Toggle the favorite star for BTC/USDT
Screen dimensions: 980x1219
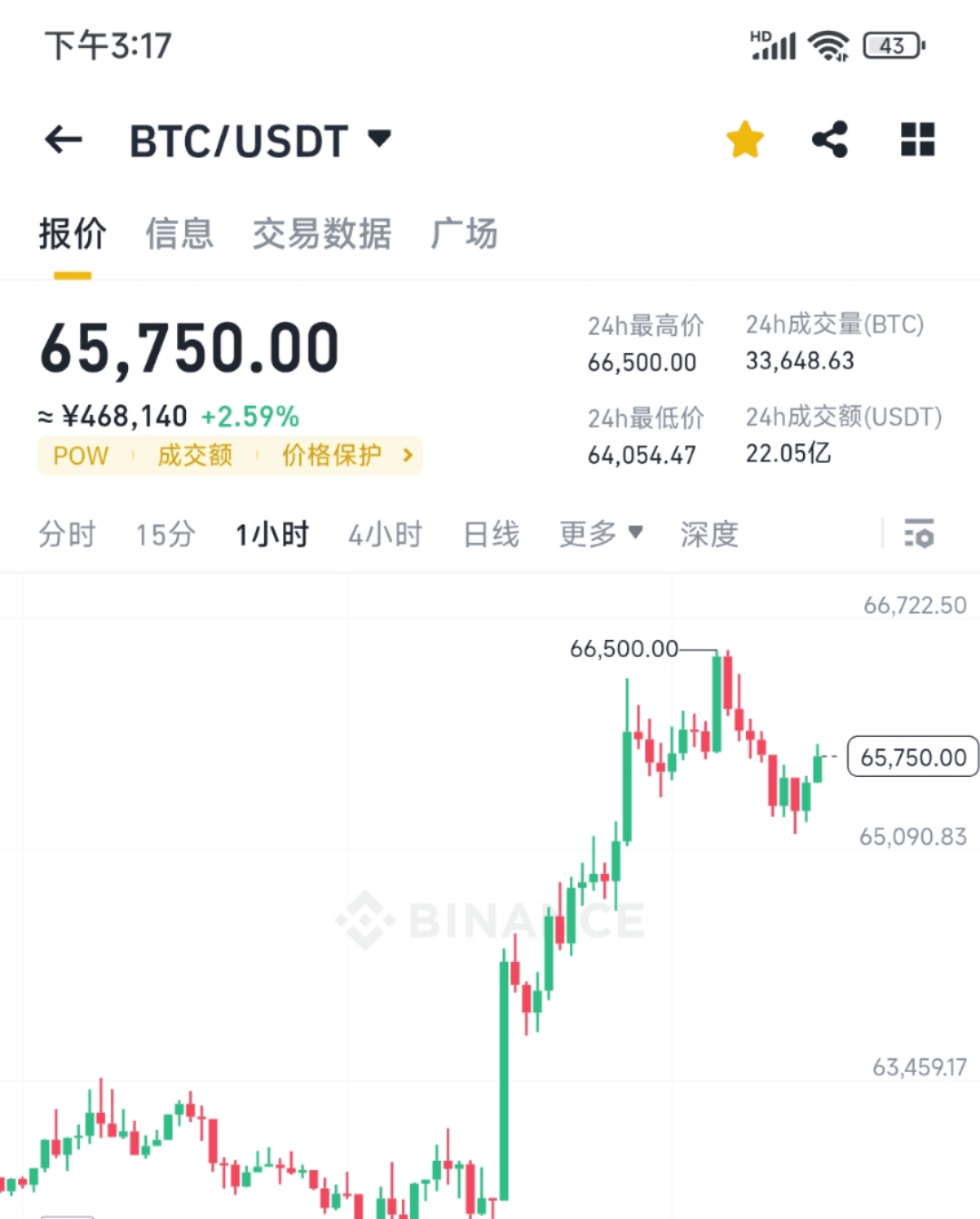tap(745, 140)
